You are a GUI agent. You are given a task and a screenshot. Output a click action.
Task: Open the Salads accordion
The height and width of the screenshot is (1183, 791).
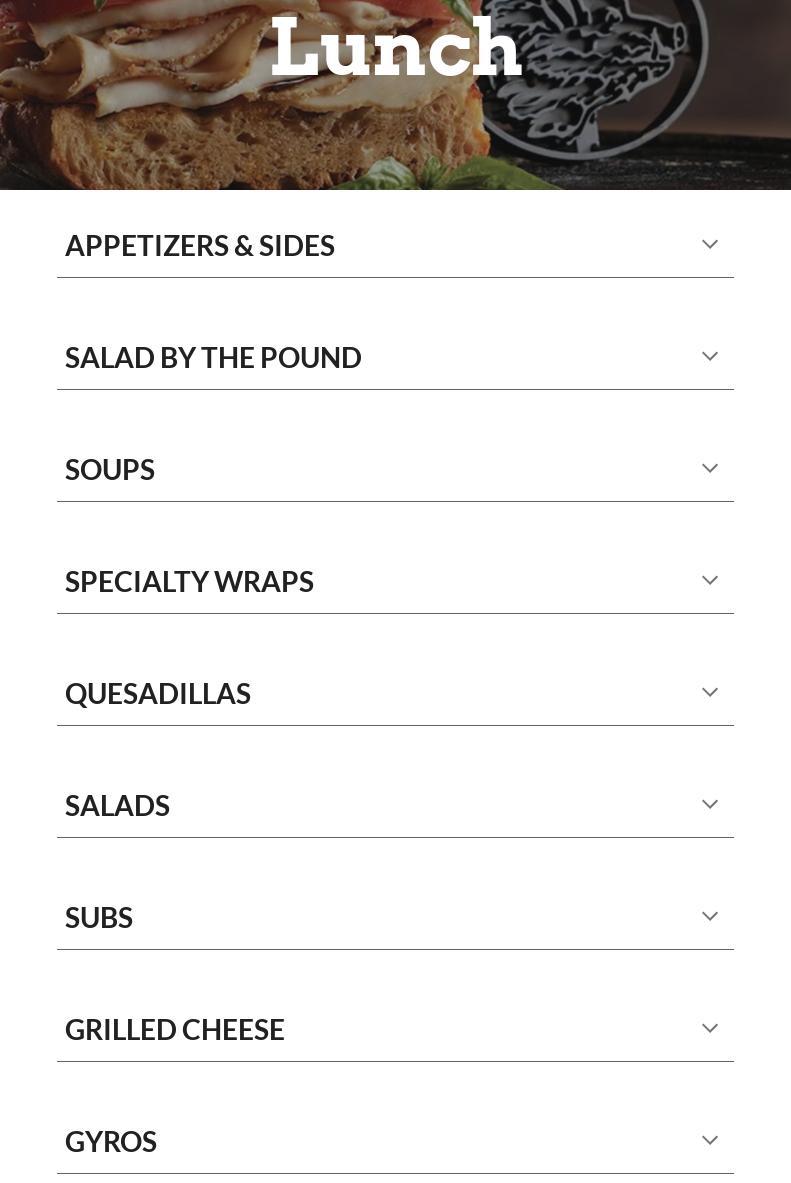[395, 806]
